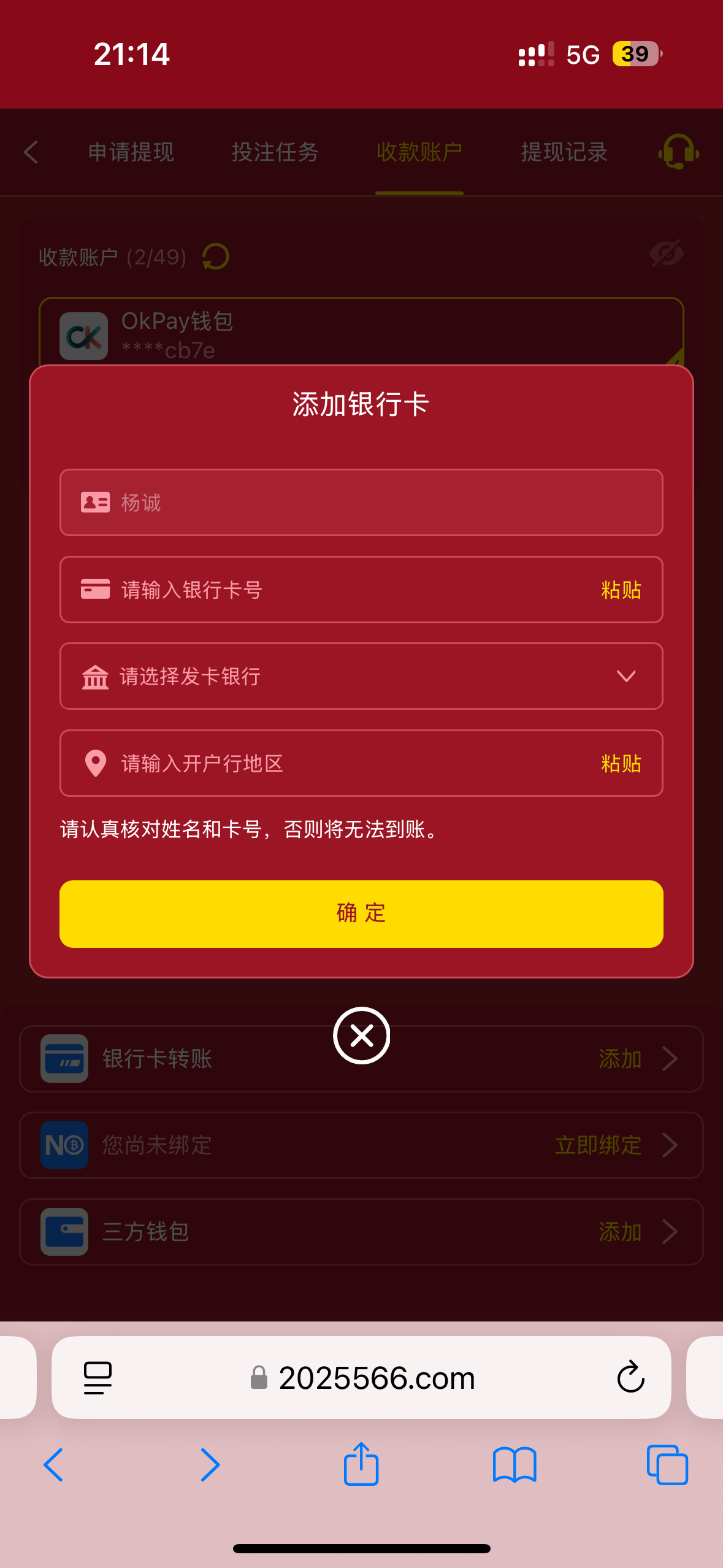Image resolution: width=723 pixels, height=1568 pixels.
Task: Confirm with the yellow 确定 button
Action: click(x=361, y=913)
